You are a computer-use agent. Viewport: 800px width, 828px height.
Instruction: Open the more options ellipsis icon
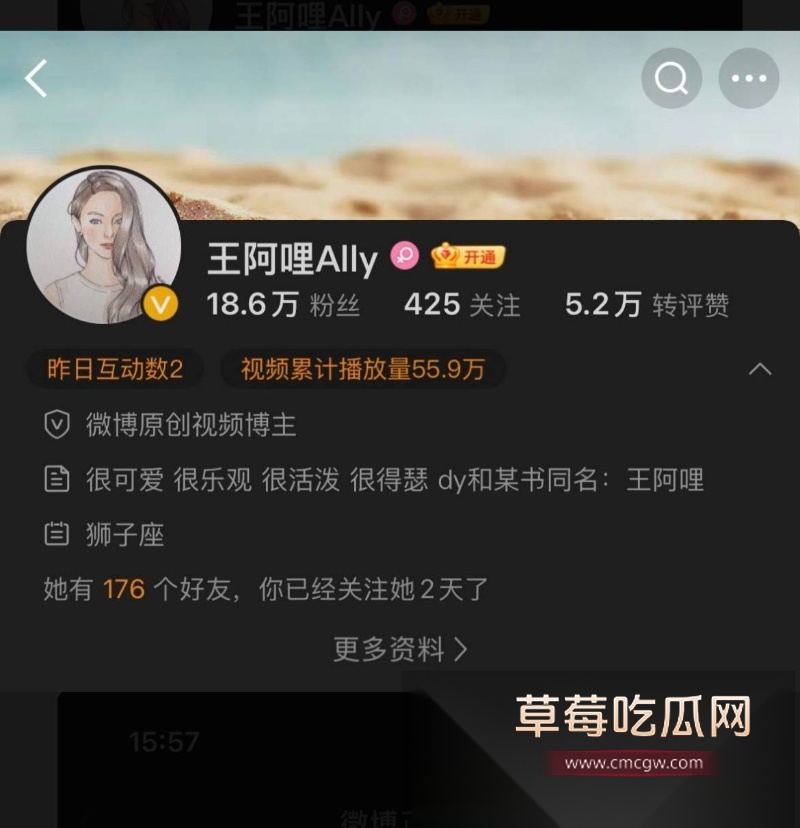click(x=749, y=77)
